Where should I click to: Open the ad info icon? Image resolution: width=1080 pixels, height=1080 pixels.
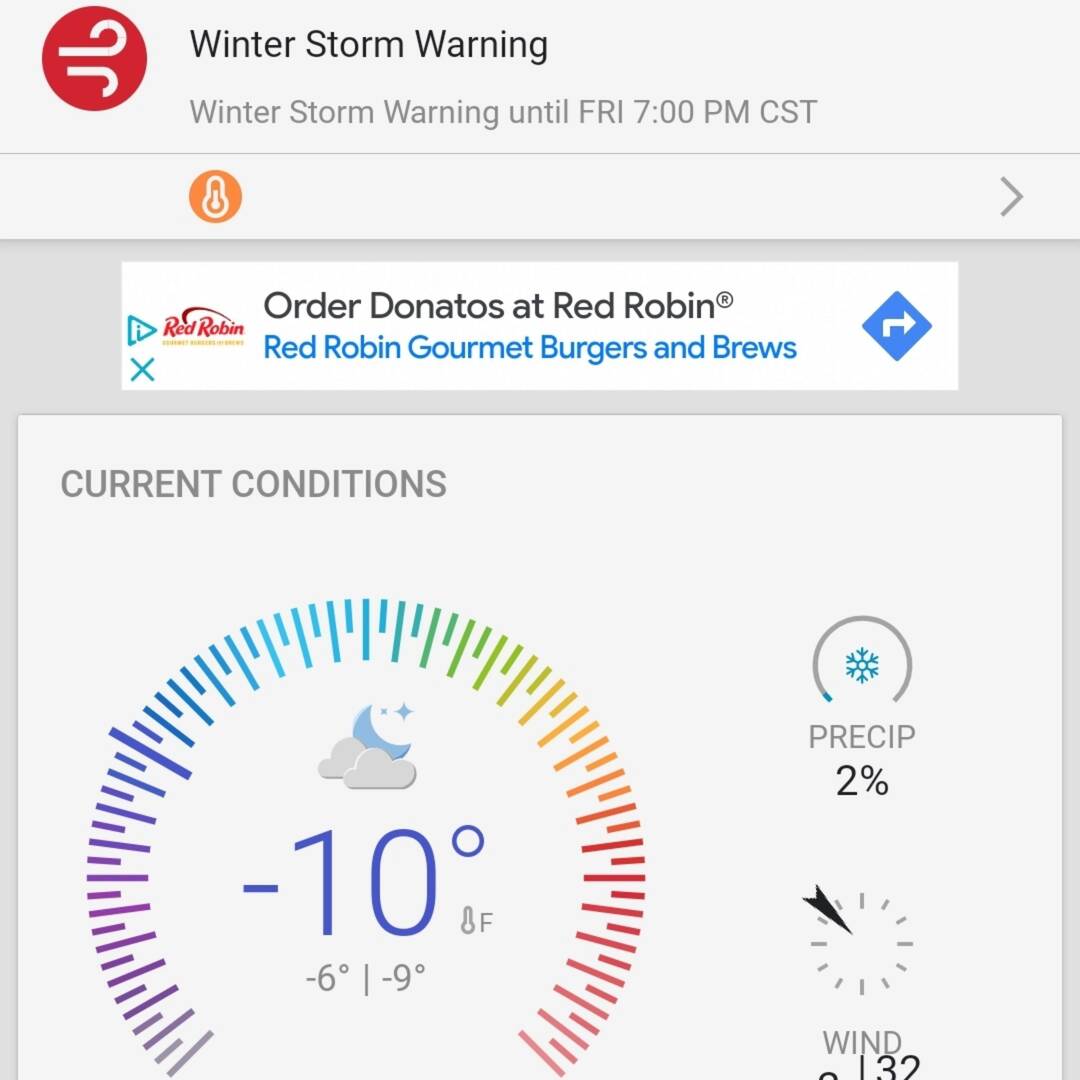141,329
